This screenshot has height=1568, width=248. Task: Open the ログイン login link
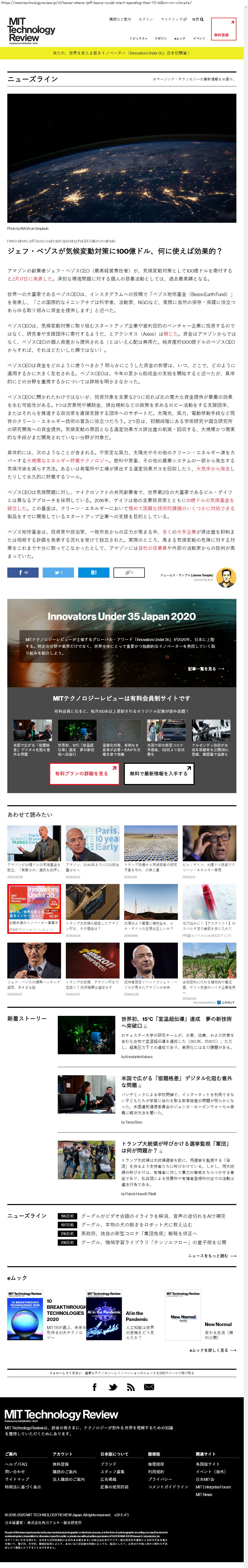pos(146,19)
